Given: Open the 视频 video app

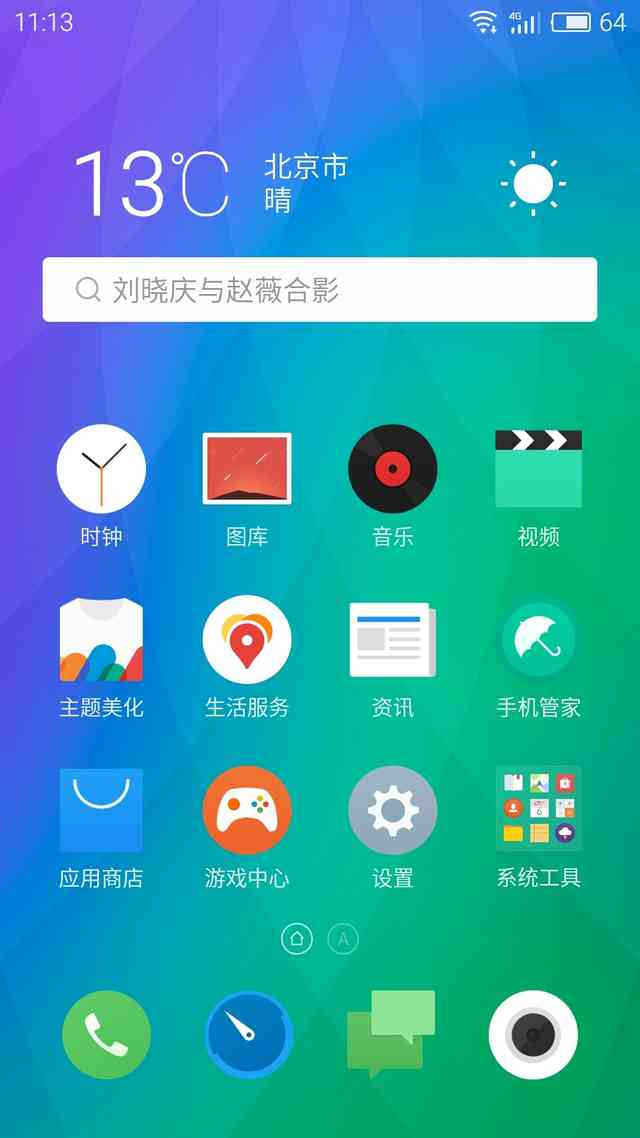Looking at the screenshot, I should [x=538, y=469].
